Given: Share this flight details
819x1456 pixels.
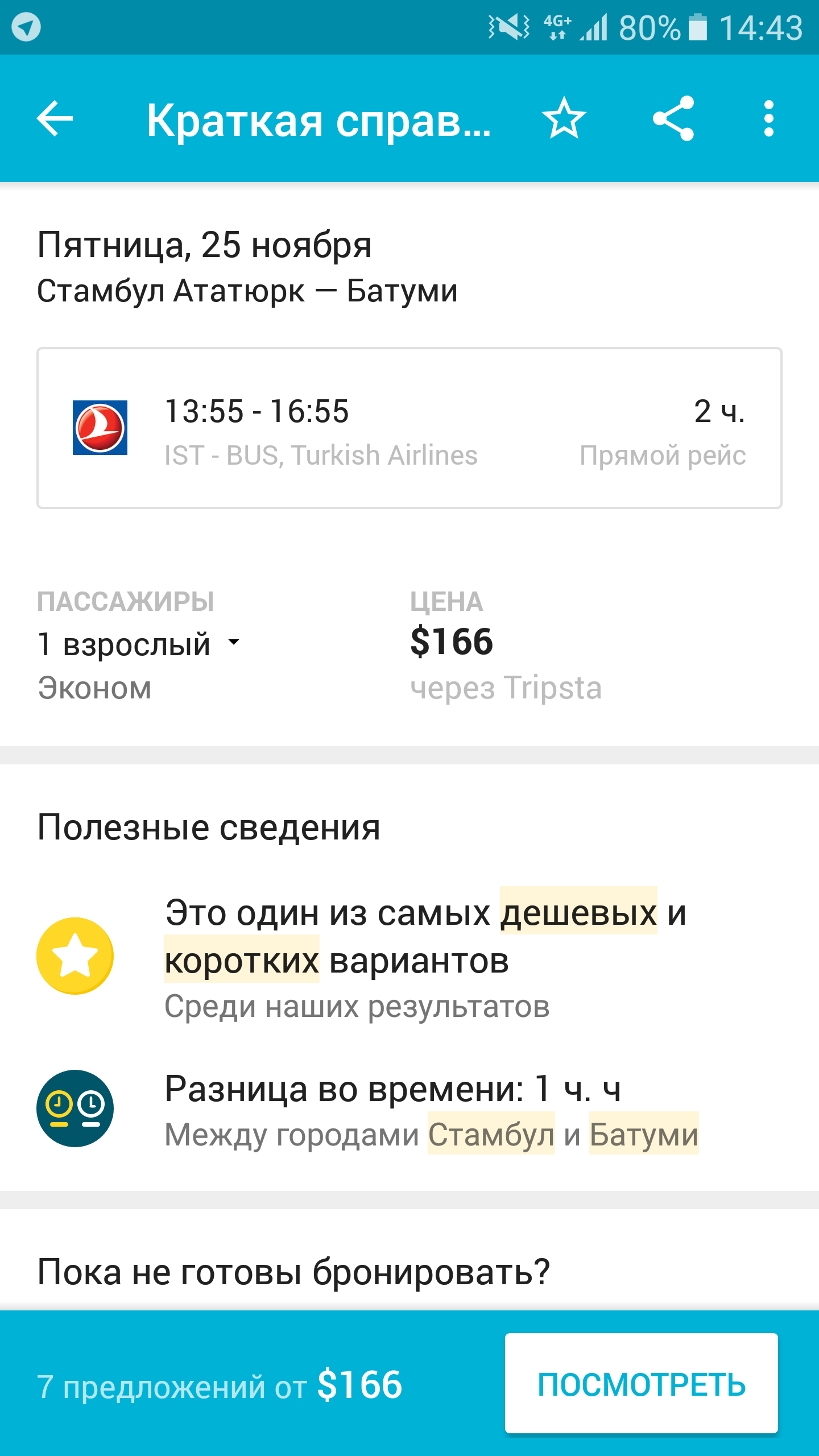Looking at the screenshot, I should [673, 119].
